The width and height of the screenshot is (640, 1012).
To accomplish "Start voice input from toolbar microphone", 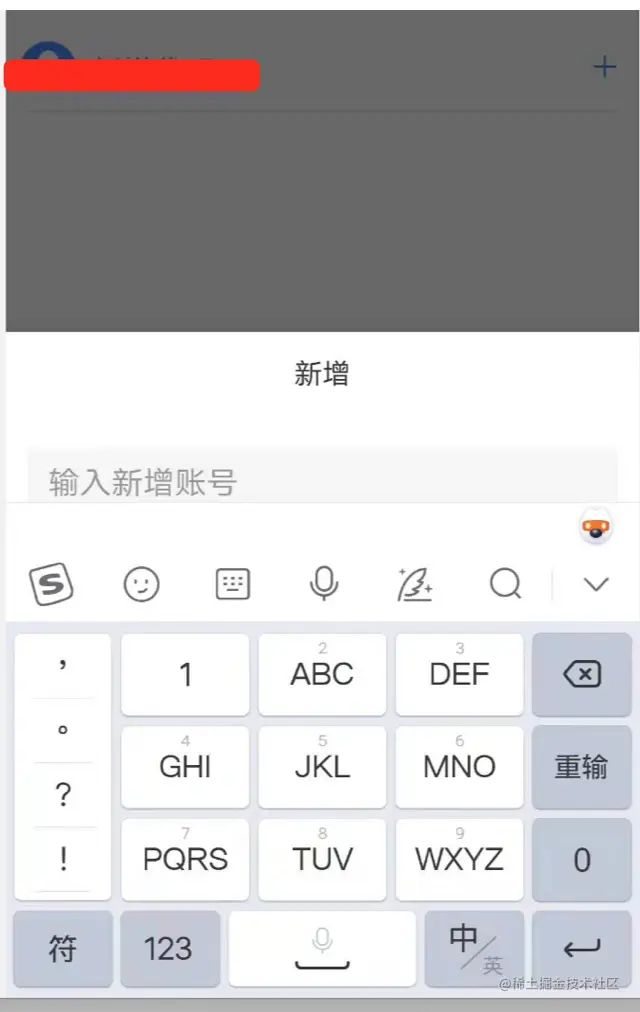I will tap(323, 584).
